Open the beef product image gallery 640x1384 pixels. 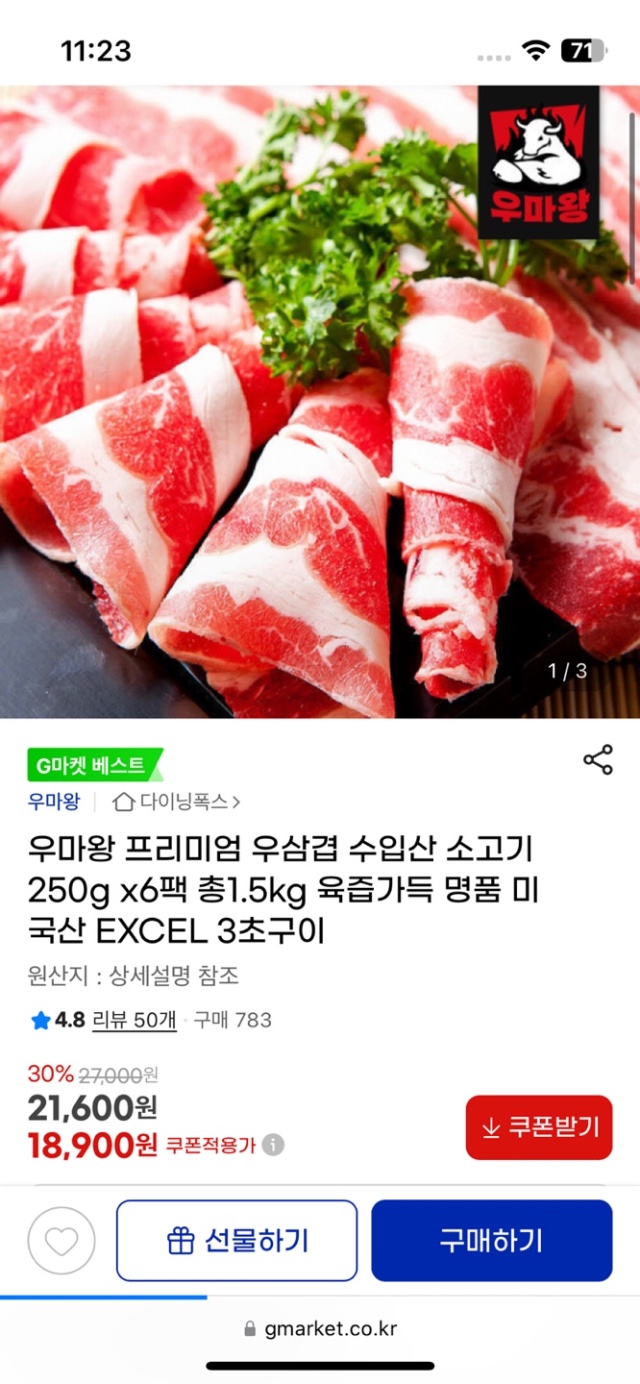tap(320, 400)
